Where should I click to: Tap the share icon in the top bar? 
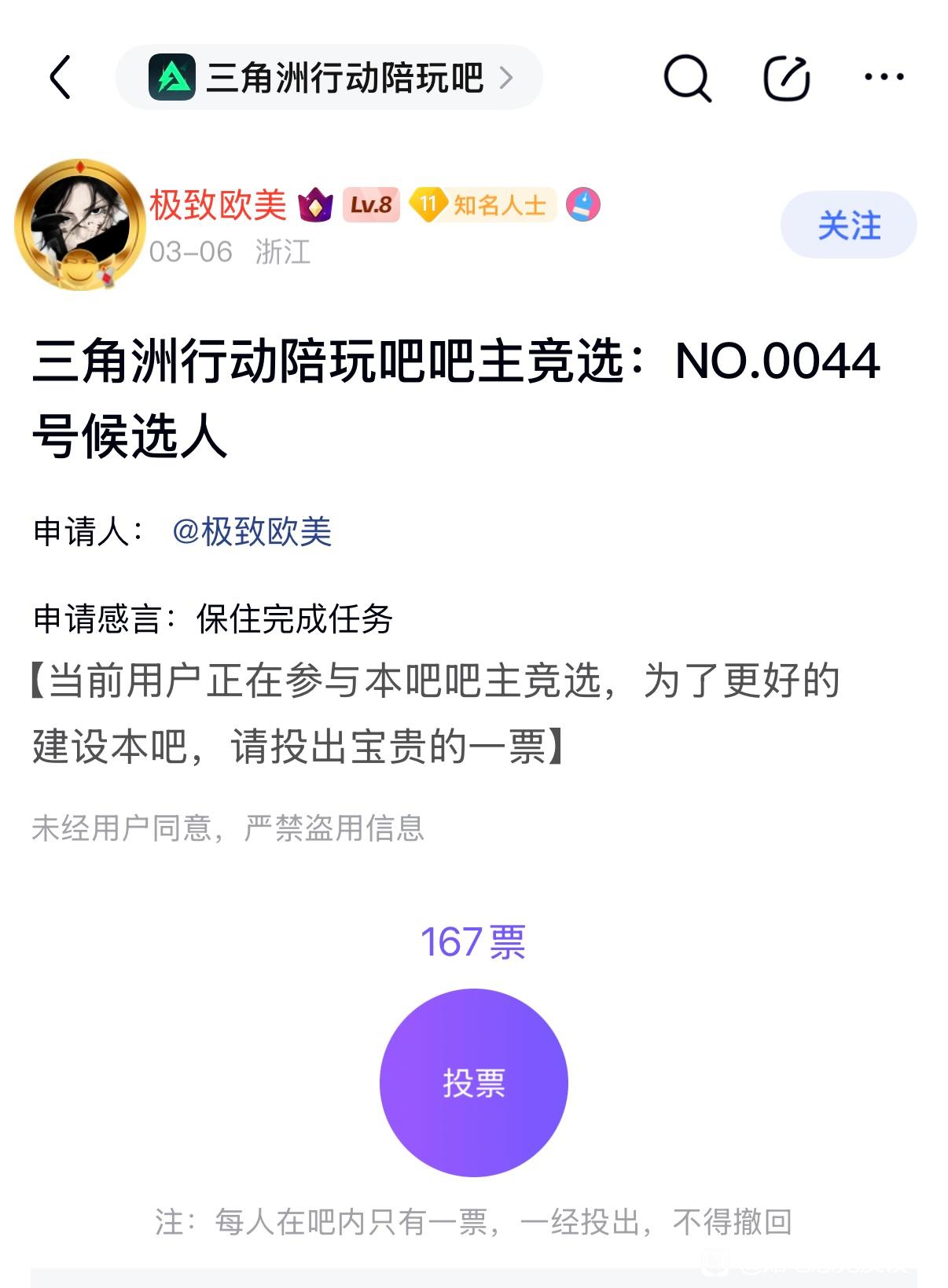[x=787, y=78]
